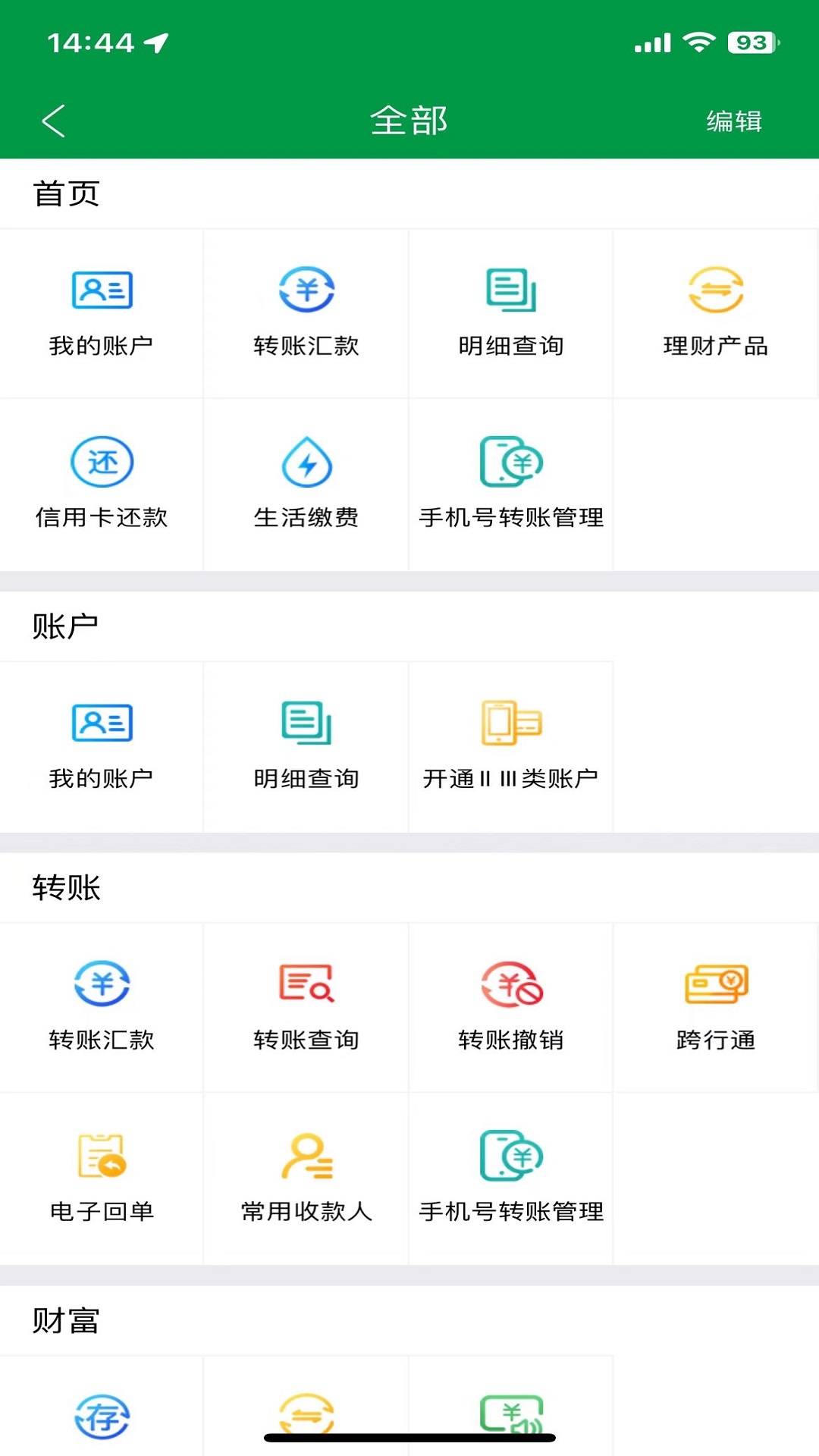Select the 首页 section header
This screenshot has width=819, height=1456.
point(67,193)
